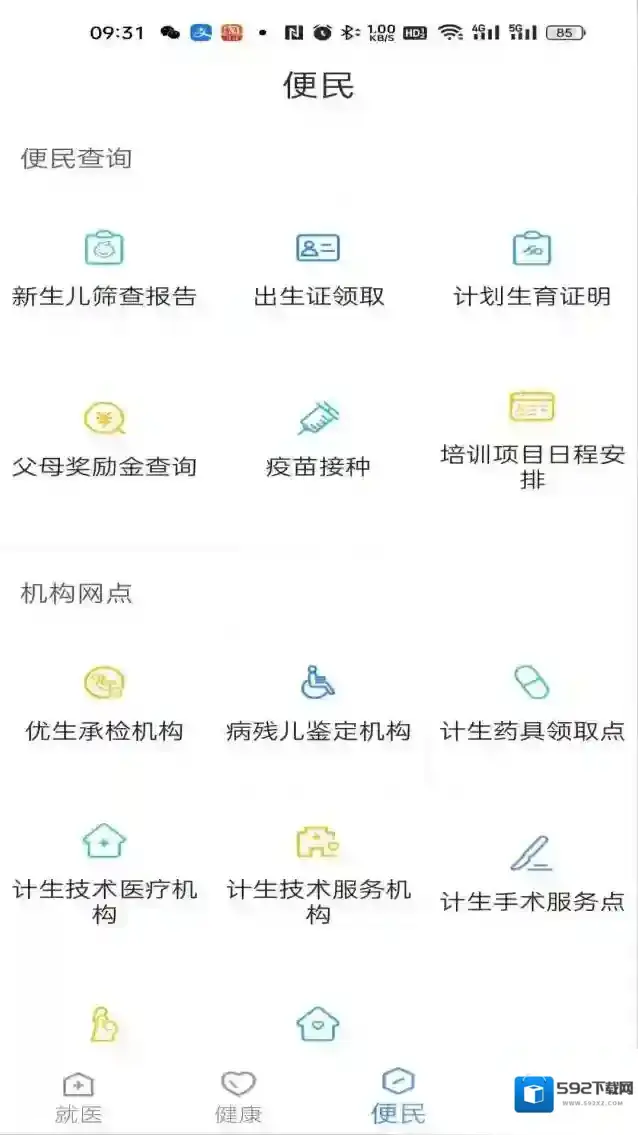Open 优生承检机构 list
This screenshot has height=1135, width=638.
pos(104,703)
